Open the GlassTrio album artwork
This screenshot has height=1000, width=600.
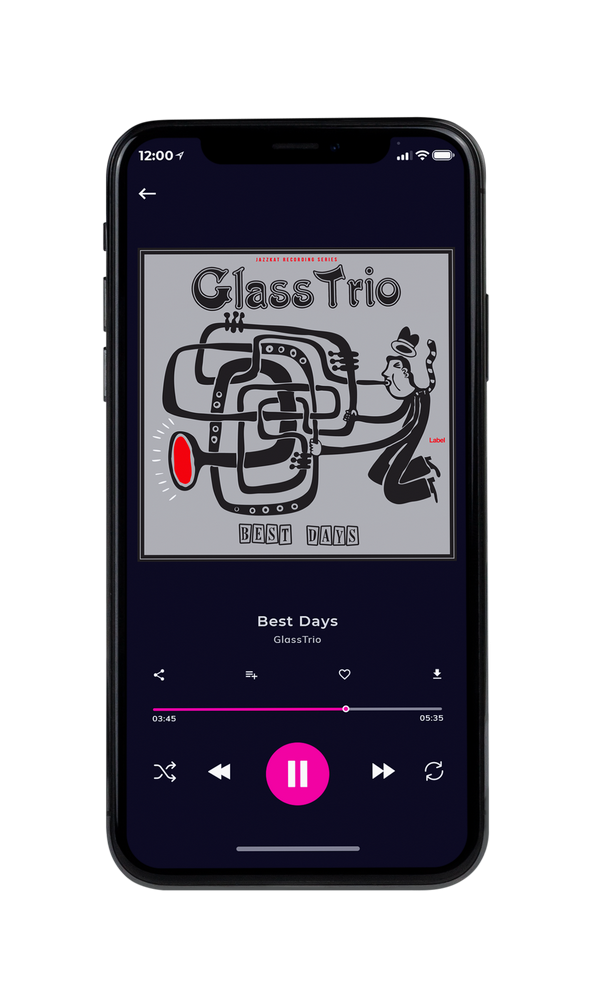coord(297,404)
